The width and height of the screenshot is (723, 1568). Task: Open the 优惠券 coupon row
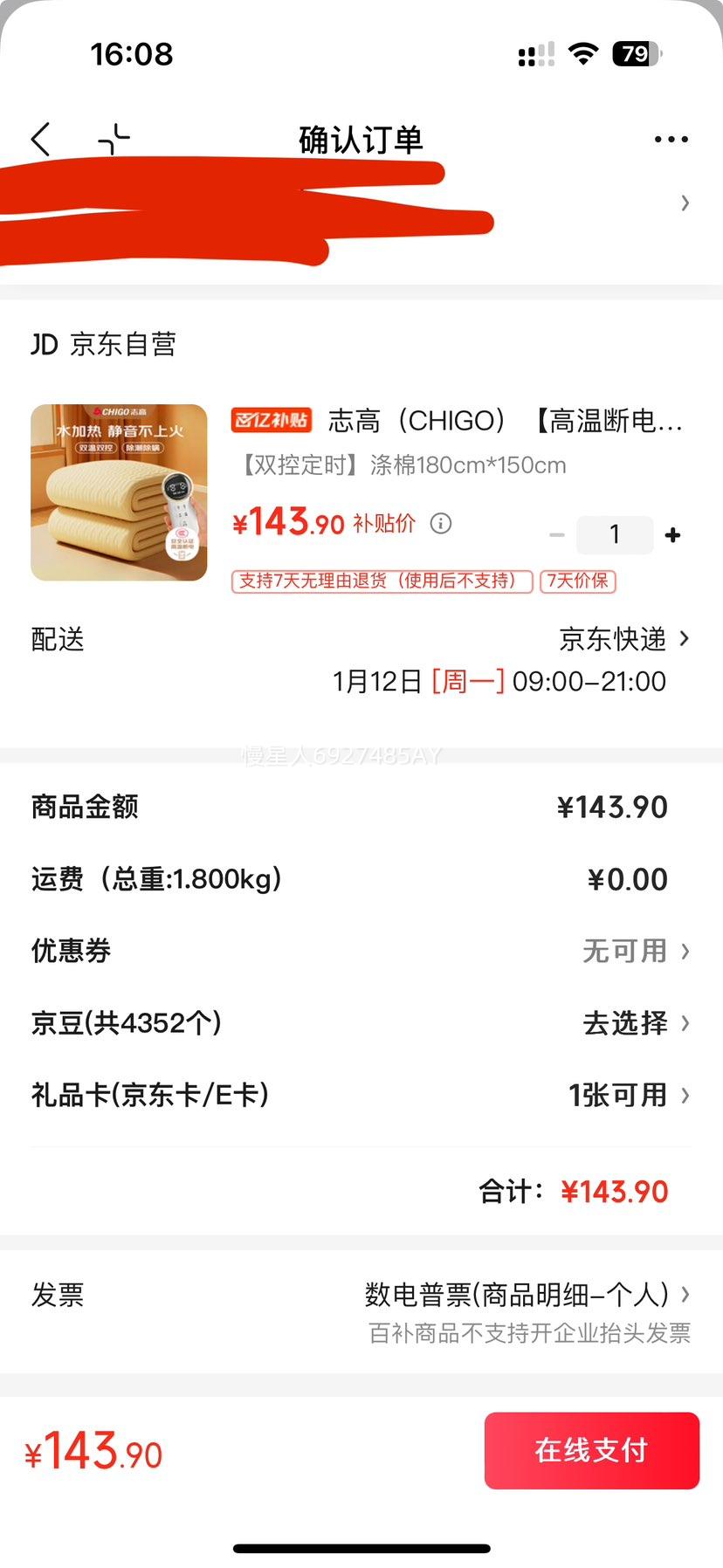point(623,952)
